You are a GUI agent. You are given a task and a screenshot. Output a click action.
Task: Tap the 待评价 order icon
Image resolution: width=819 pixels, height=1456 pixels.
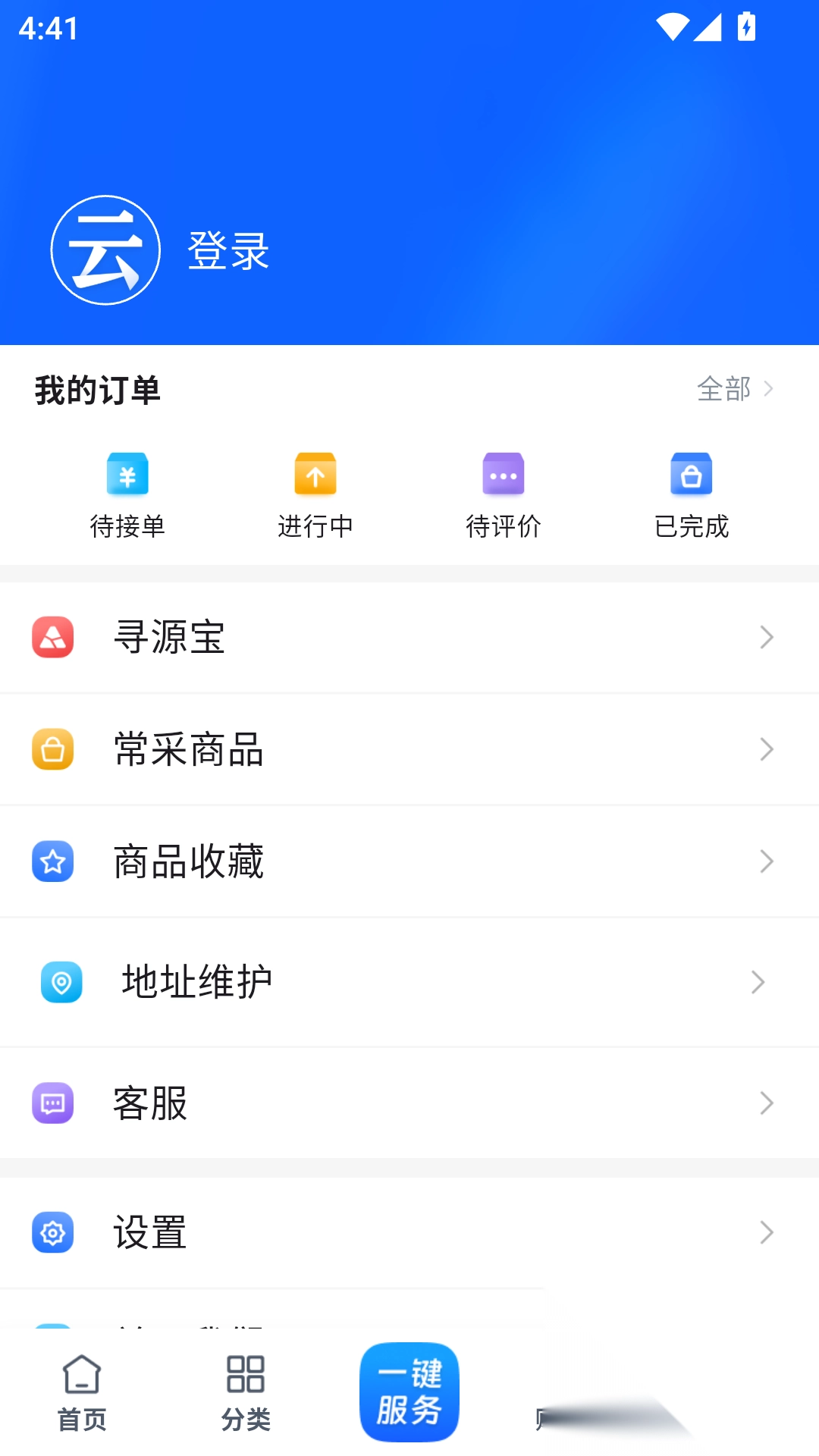click(x=503, y=474)
